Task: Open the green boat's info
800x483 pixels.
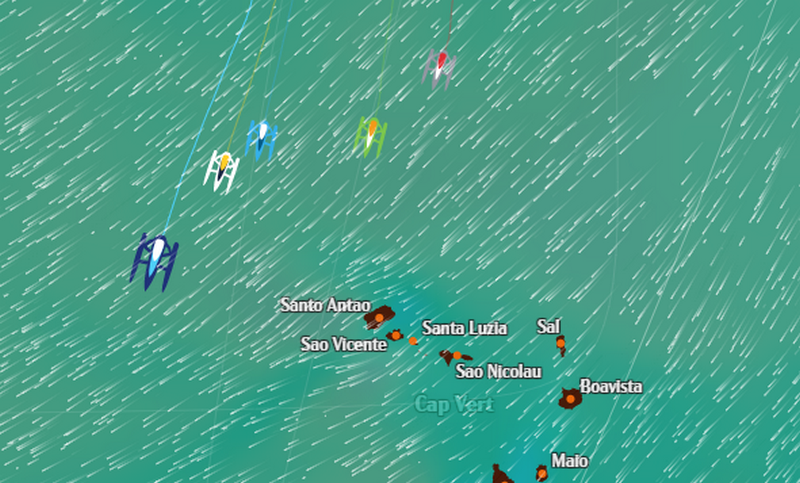Action: (371, 135)
